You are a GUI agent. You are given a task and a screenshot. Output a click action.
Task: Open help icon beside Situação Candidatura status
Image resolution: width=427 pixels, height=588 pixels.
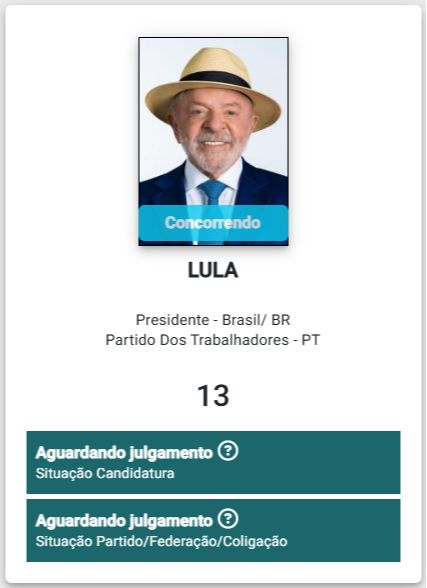[x=228, y=451]
